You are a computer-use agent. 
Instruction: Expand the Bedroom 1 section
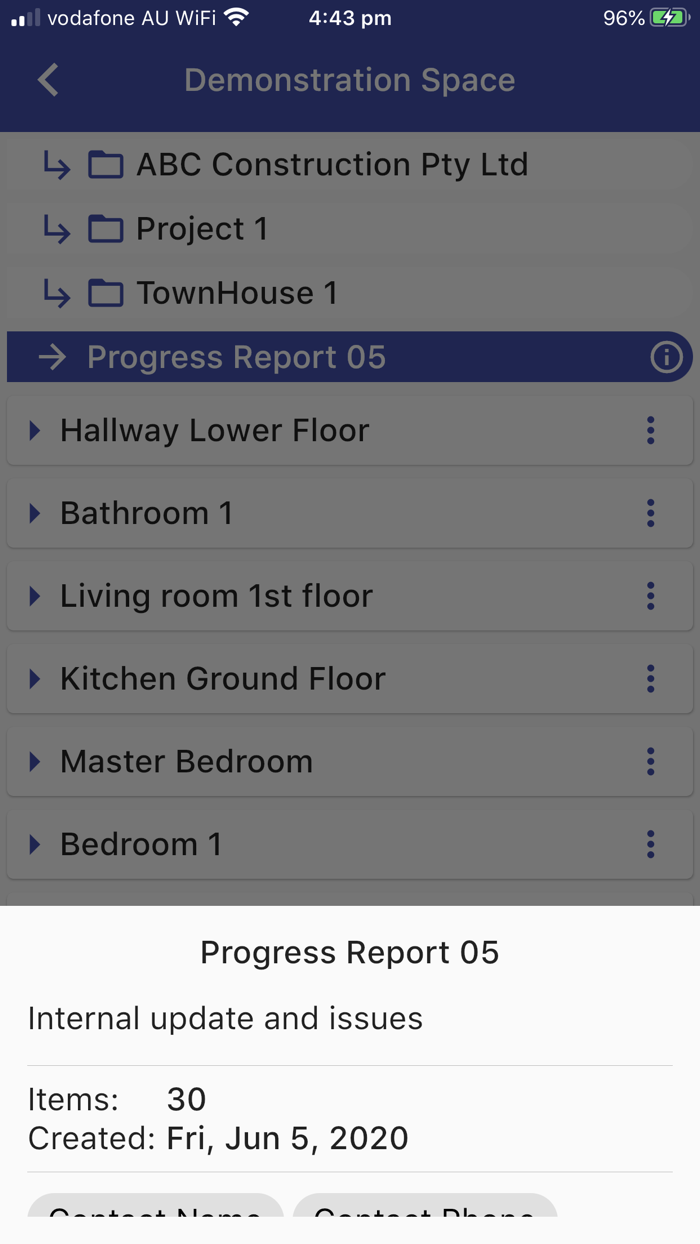[36, 845]
